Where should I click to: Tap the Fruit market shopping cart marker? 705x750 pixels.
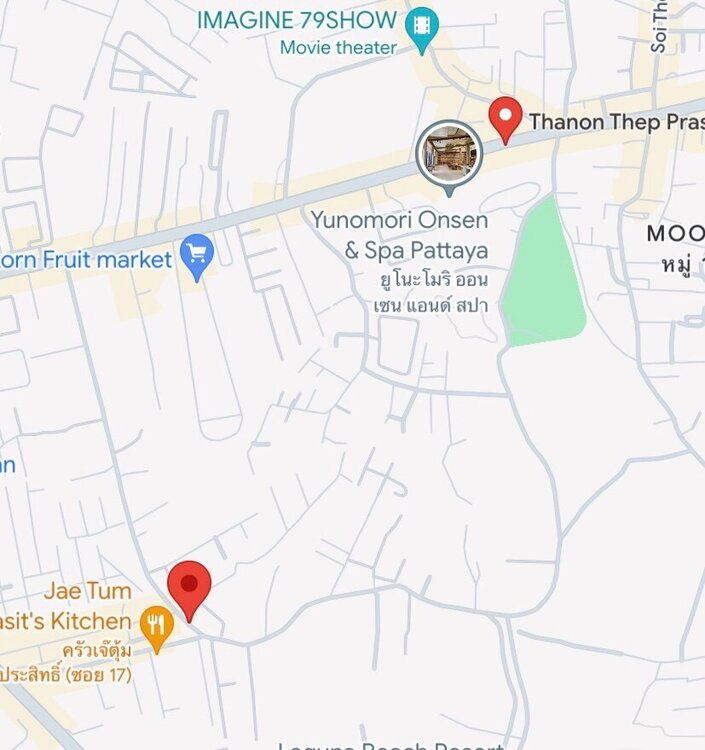tap(197, 254)
